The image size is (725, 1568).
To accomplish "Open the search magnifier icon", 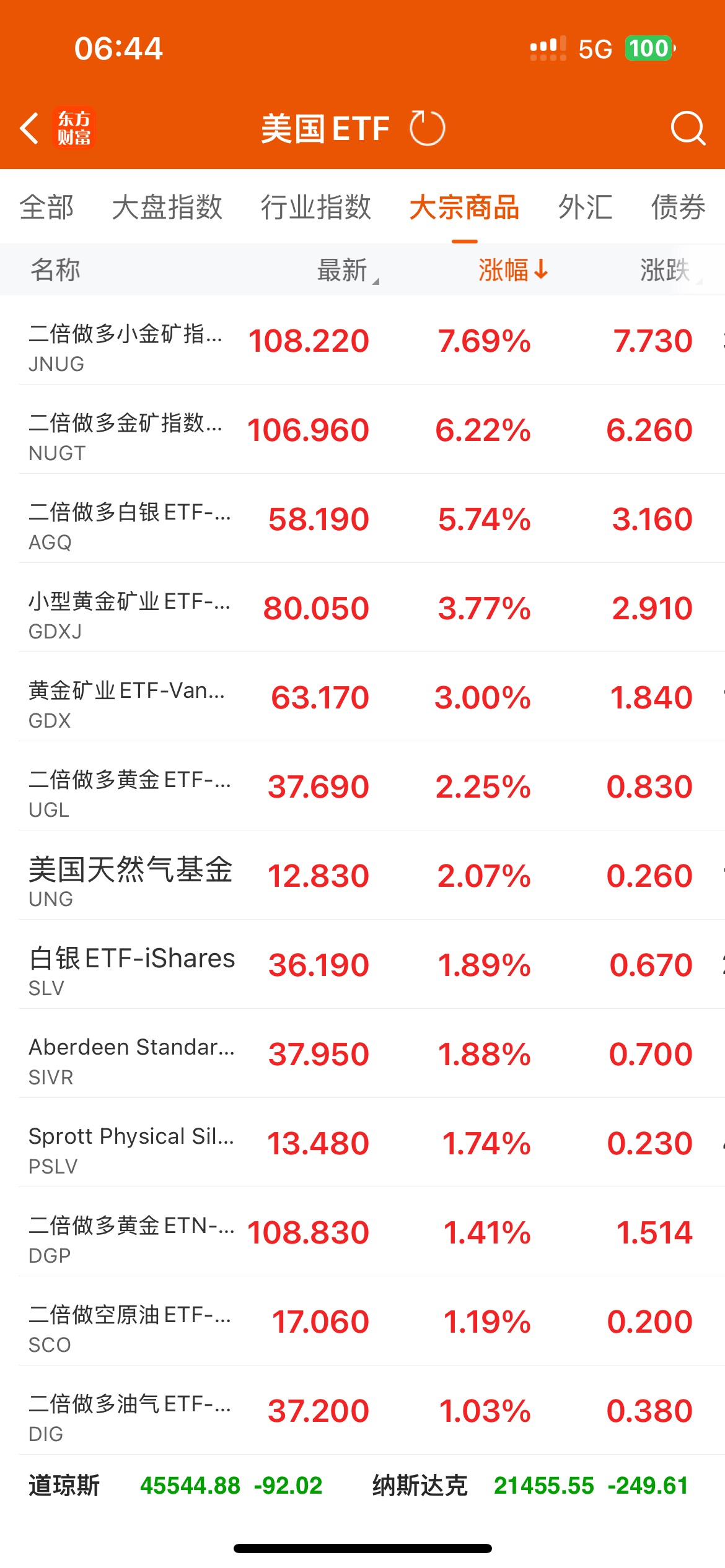I will point(688,128).
